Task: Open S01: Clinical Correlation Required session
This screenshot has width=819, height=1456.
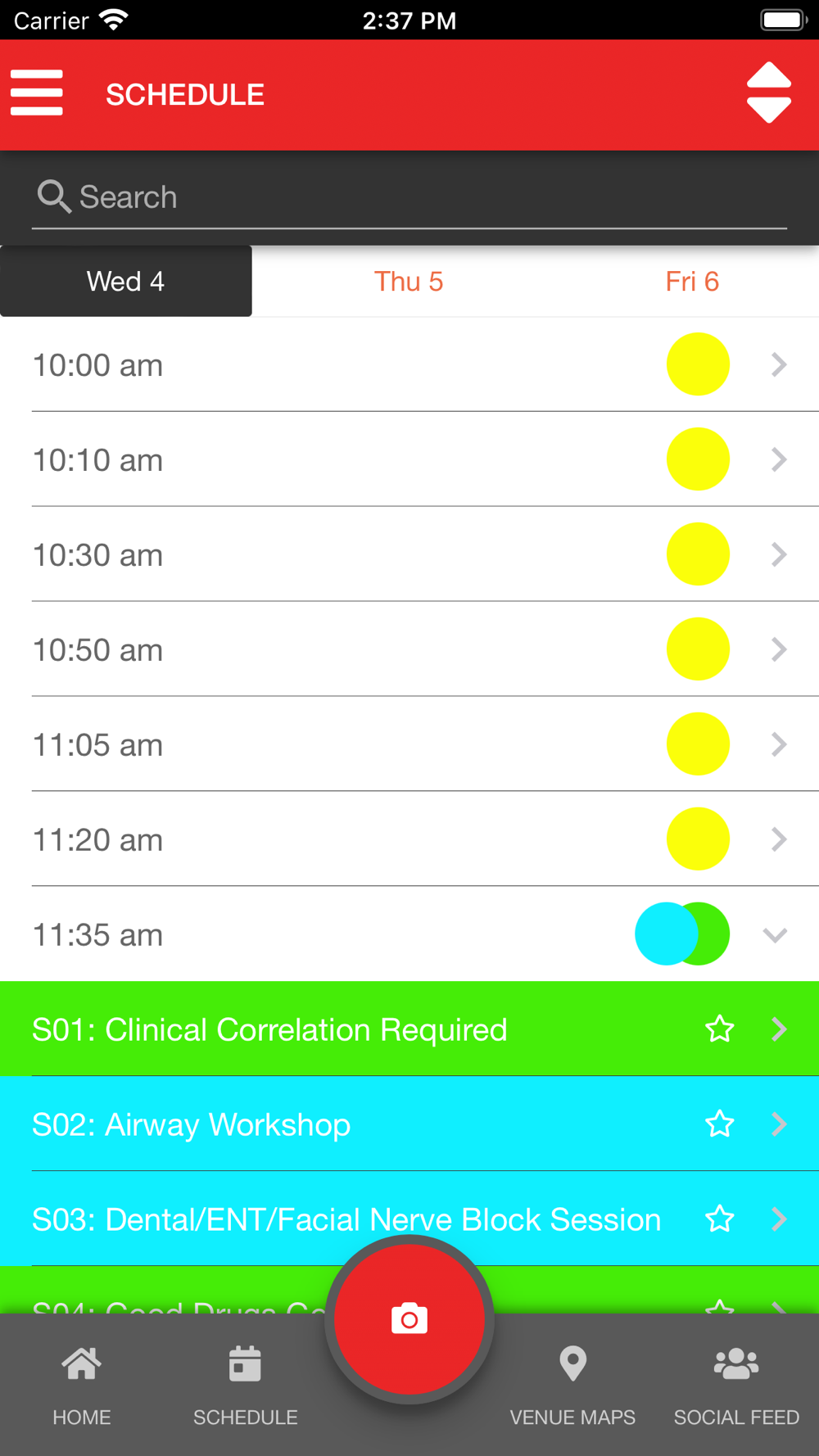Action: click(409, 1029)
